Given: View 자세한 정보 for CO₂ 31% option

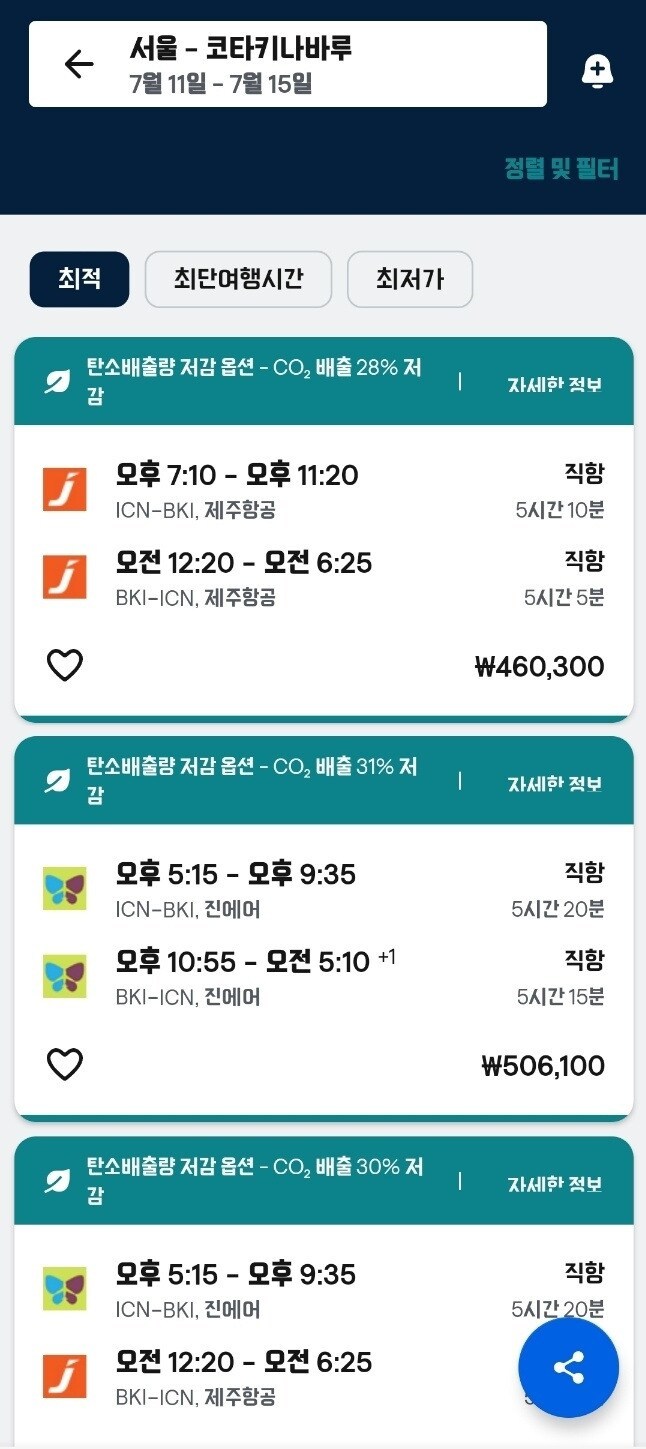Looking at the screenshot, I should point(554,783).
